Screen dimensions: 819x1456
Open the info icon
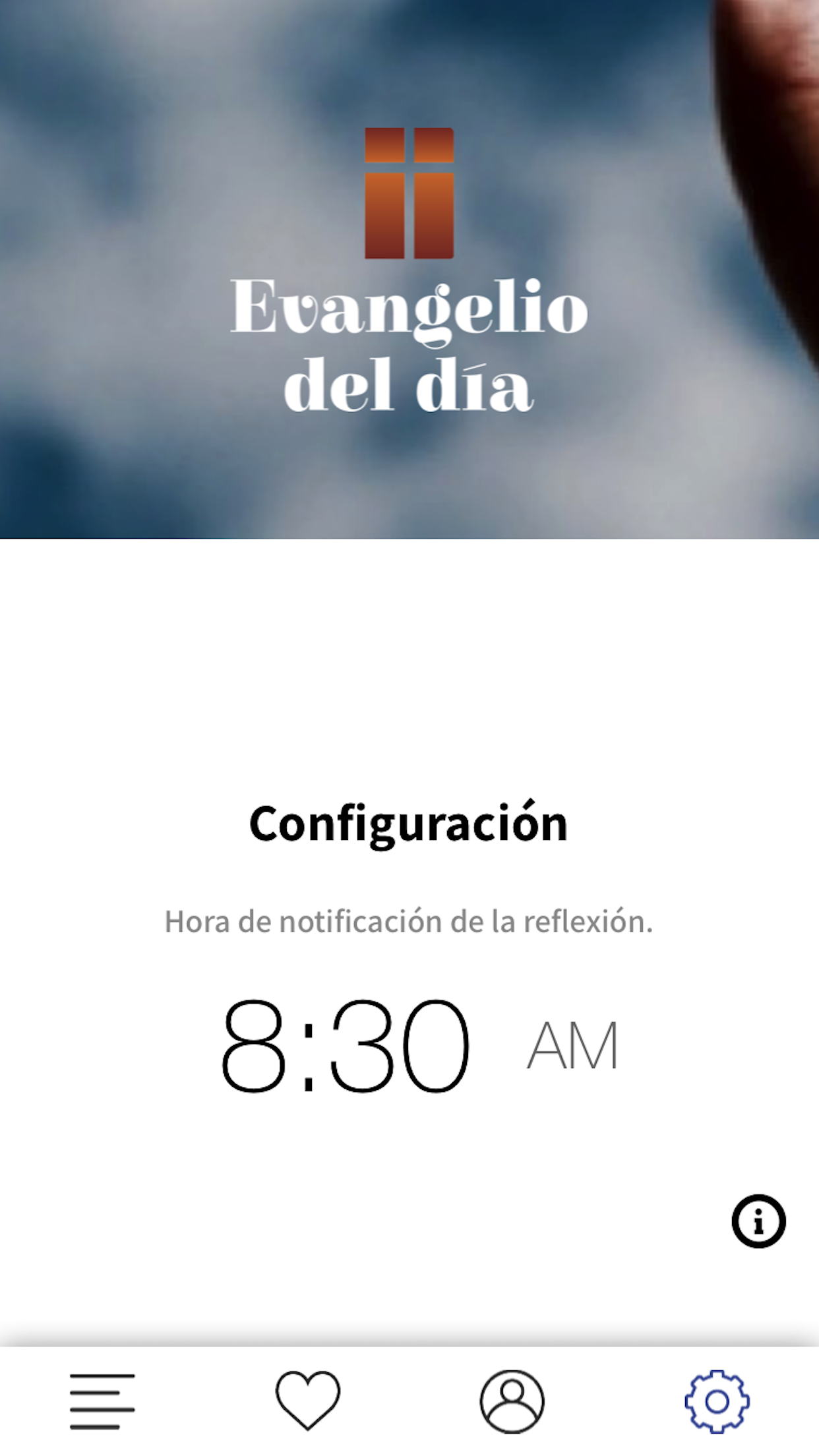(758, 1221)
